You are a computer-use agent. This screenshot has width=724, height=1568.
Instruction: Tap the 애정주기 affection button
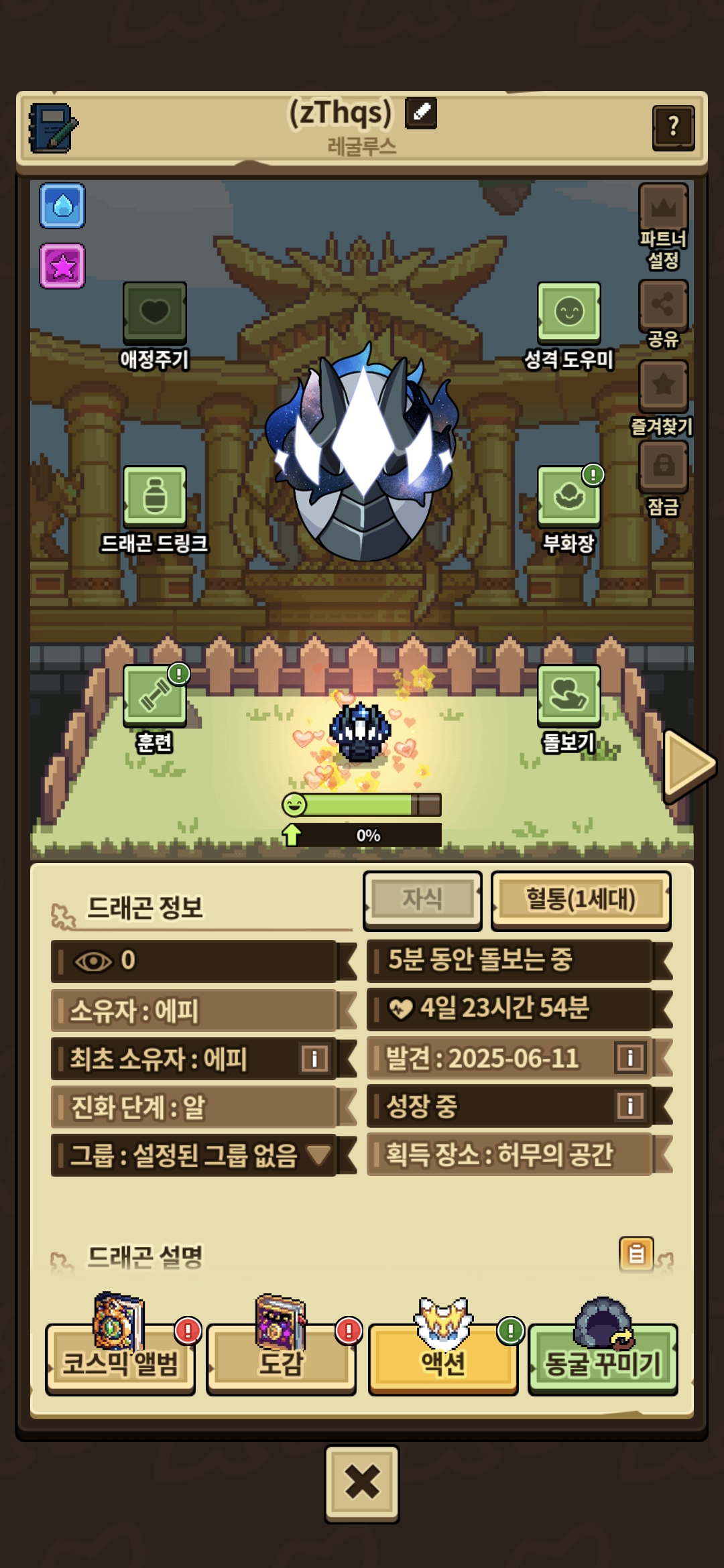tap(154, 313)
